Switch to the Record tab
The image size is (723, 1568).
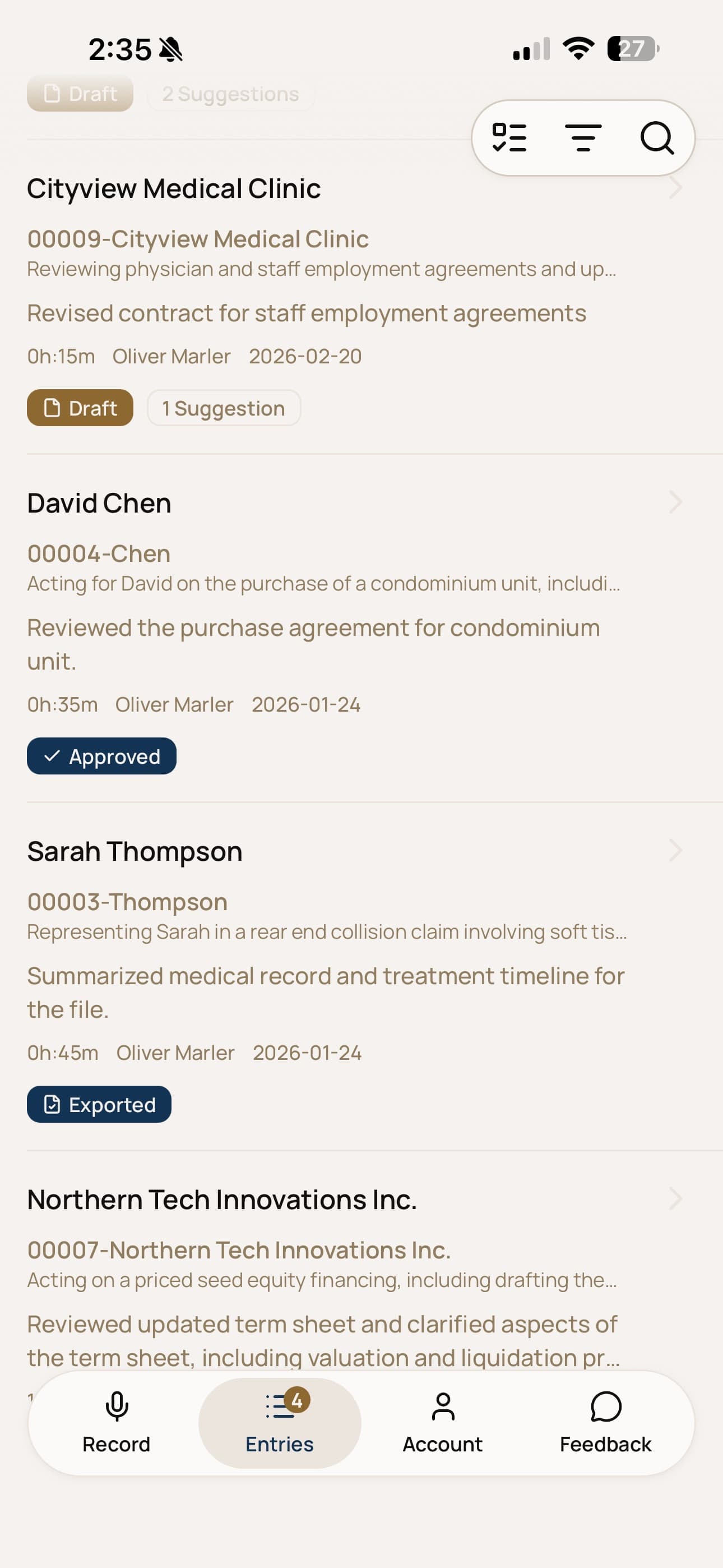click(116, 1423)
